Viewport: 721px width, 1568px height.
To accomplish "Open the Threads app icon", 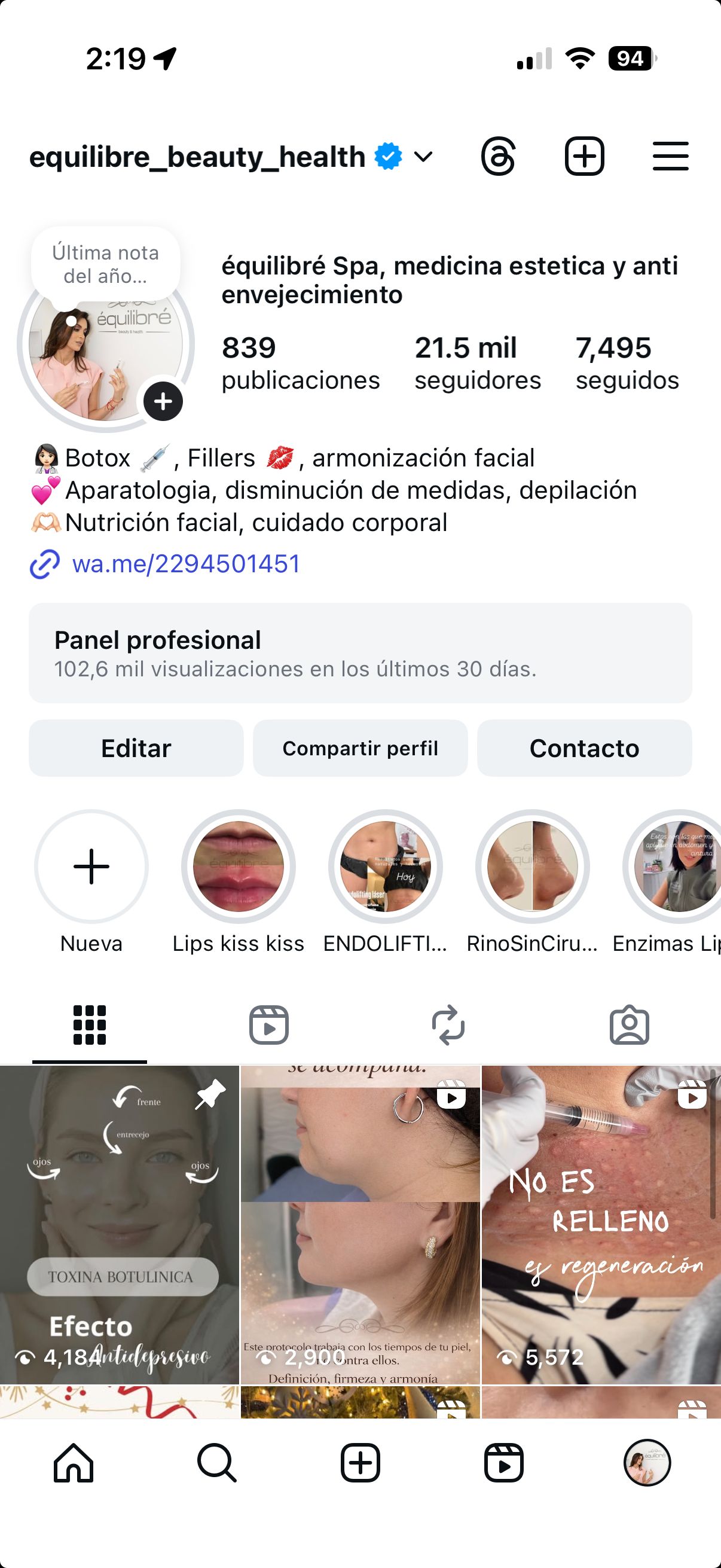I will point(499,157).
